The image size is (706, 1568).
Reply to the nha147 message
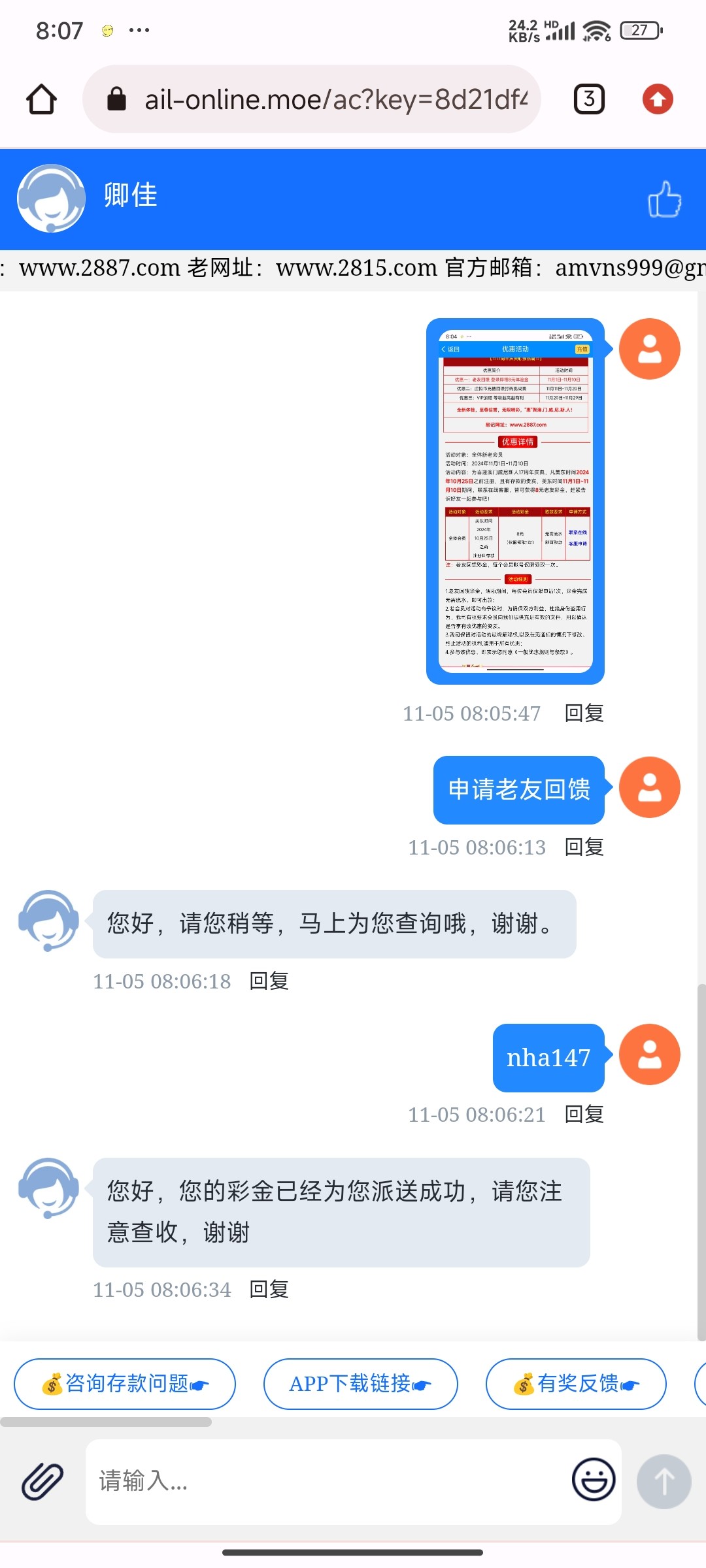[x=584, y=1115]
